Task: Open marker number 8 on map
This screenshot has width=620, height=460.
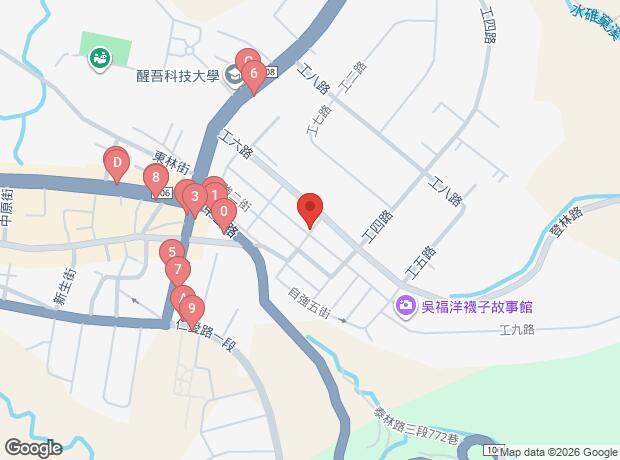Action: pos(155,180)
